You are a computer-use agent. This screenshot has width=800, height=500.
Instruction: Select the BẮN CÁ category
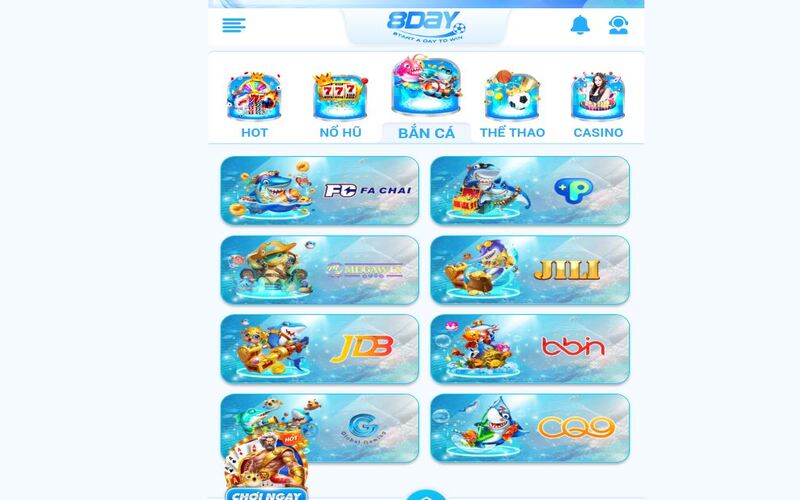click(x=426, y=100)
